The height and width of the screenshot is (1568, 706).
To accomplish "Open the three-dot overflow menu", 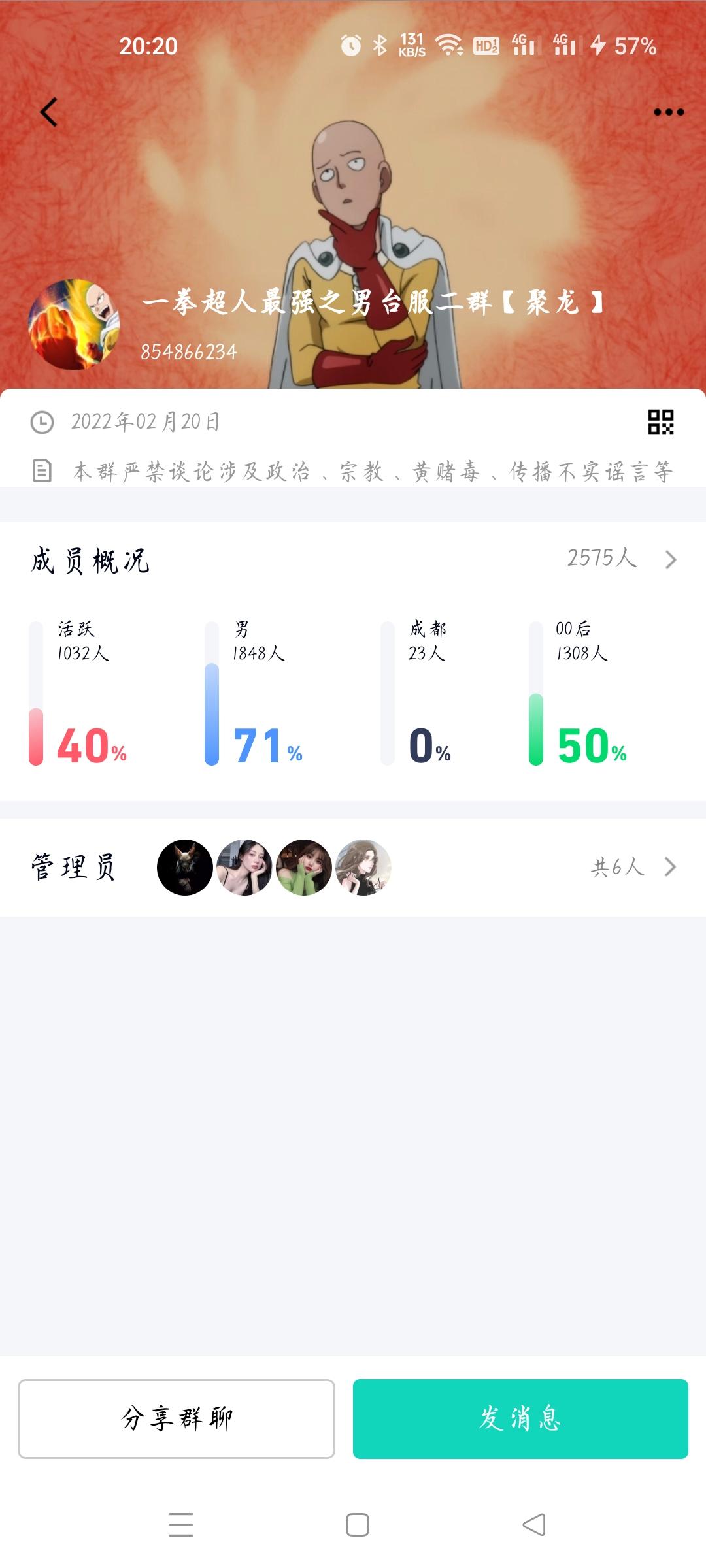I will (x=668, y=112).
